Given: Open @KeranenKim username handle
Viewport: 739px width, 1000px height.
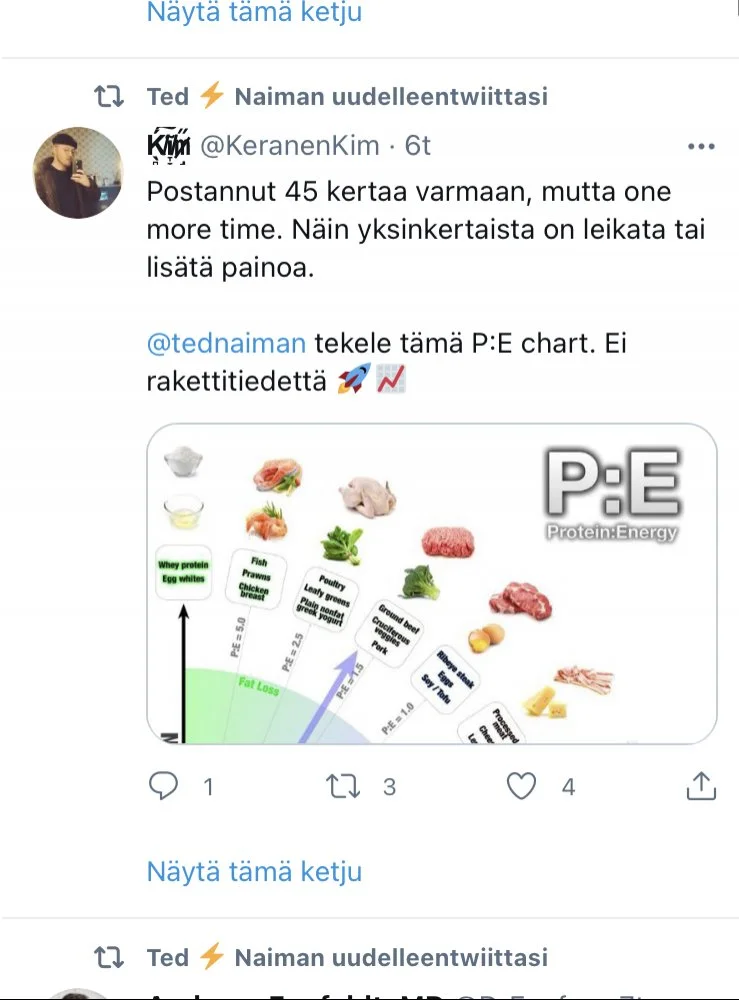Looking at the screenshot, I should pos(290,146).
